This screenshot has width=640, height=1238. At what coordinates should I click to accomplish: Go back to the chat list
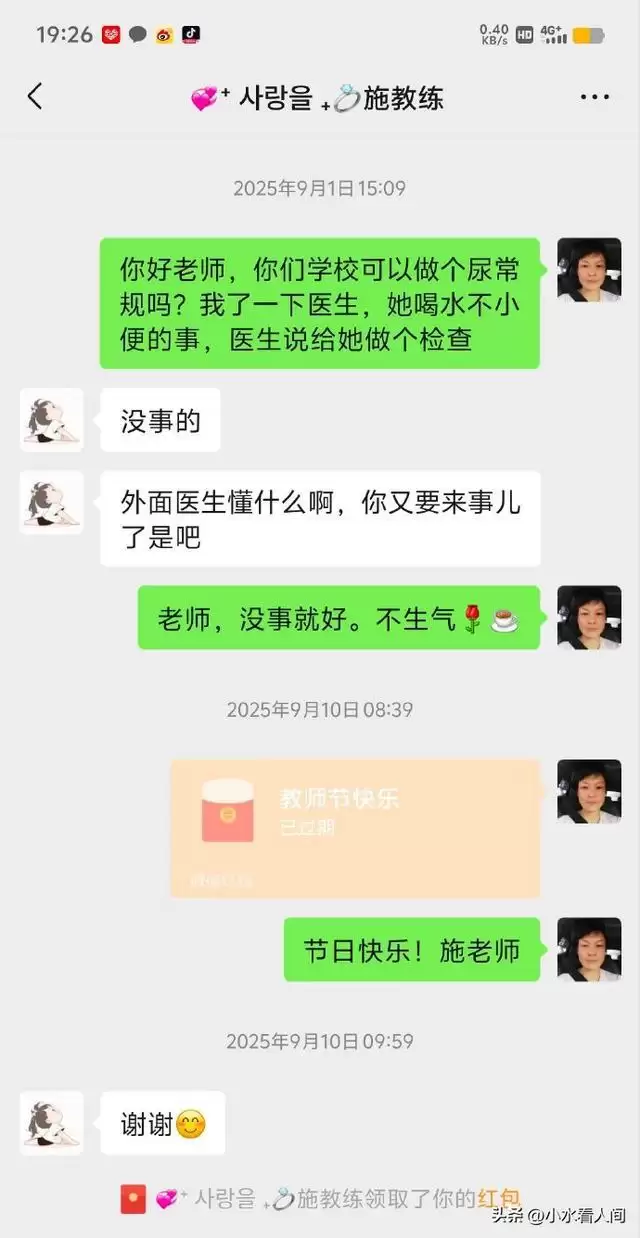(35, 97)
